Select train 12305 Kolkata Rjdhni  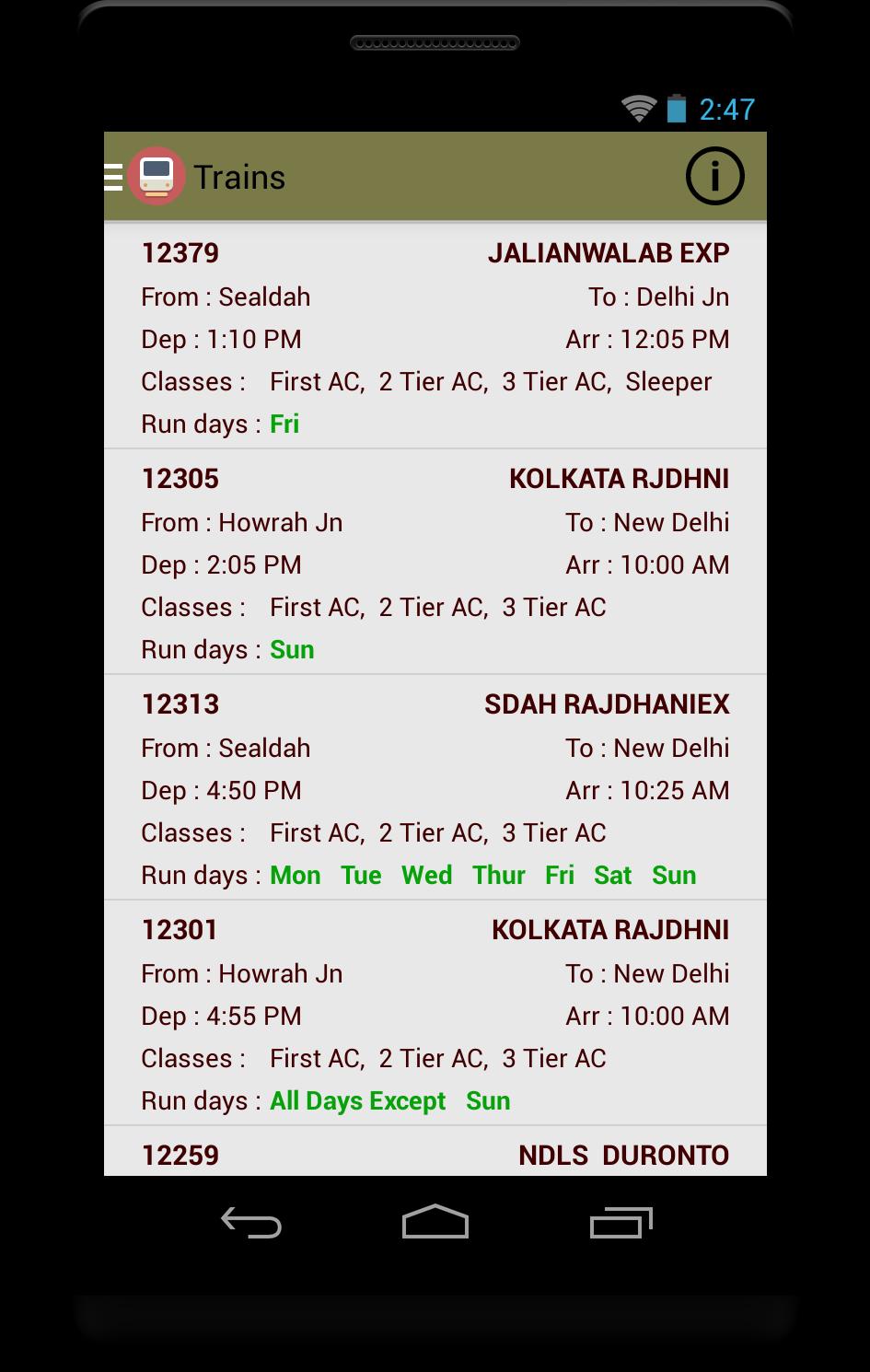pyautogui.click(x=435, y=563)
